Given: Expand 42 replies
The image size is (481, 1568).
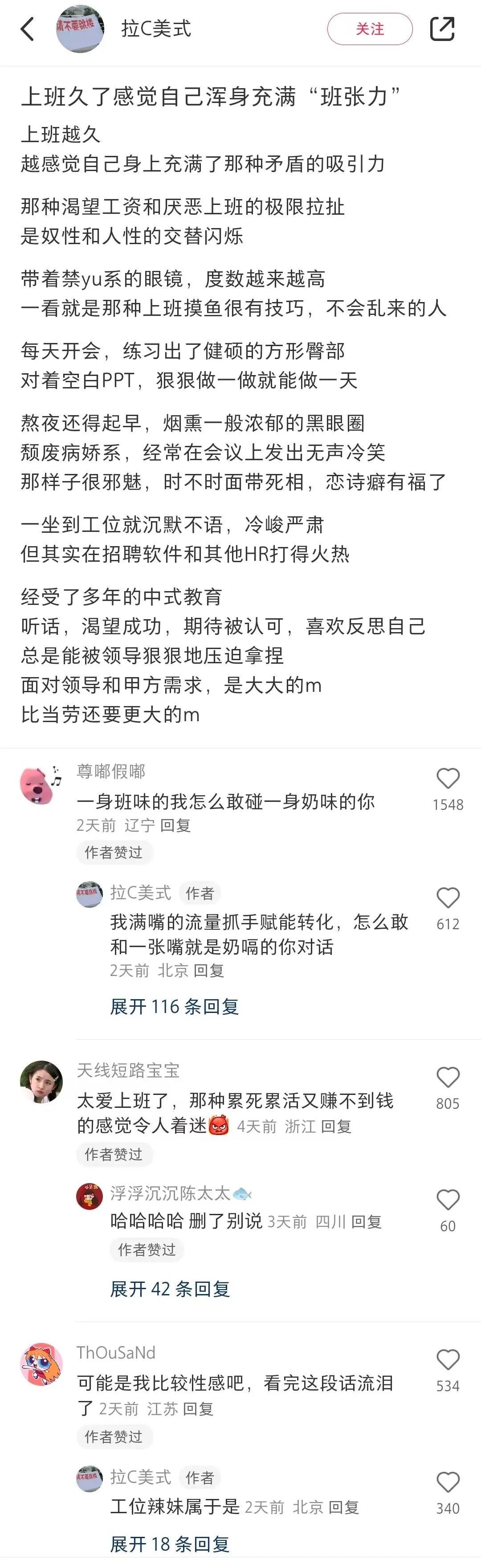Looking at the screenshot, I should tap(170, 1289).
